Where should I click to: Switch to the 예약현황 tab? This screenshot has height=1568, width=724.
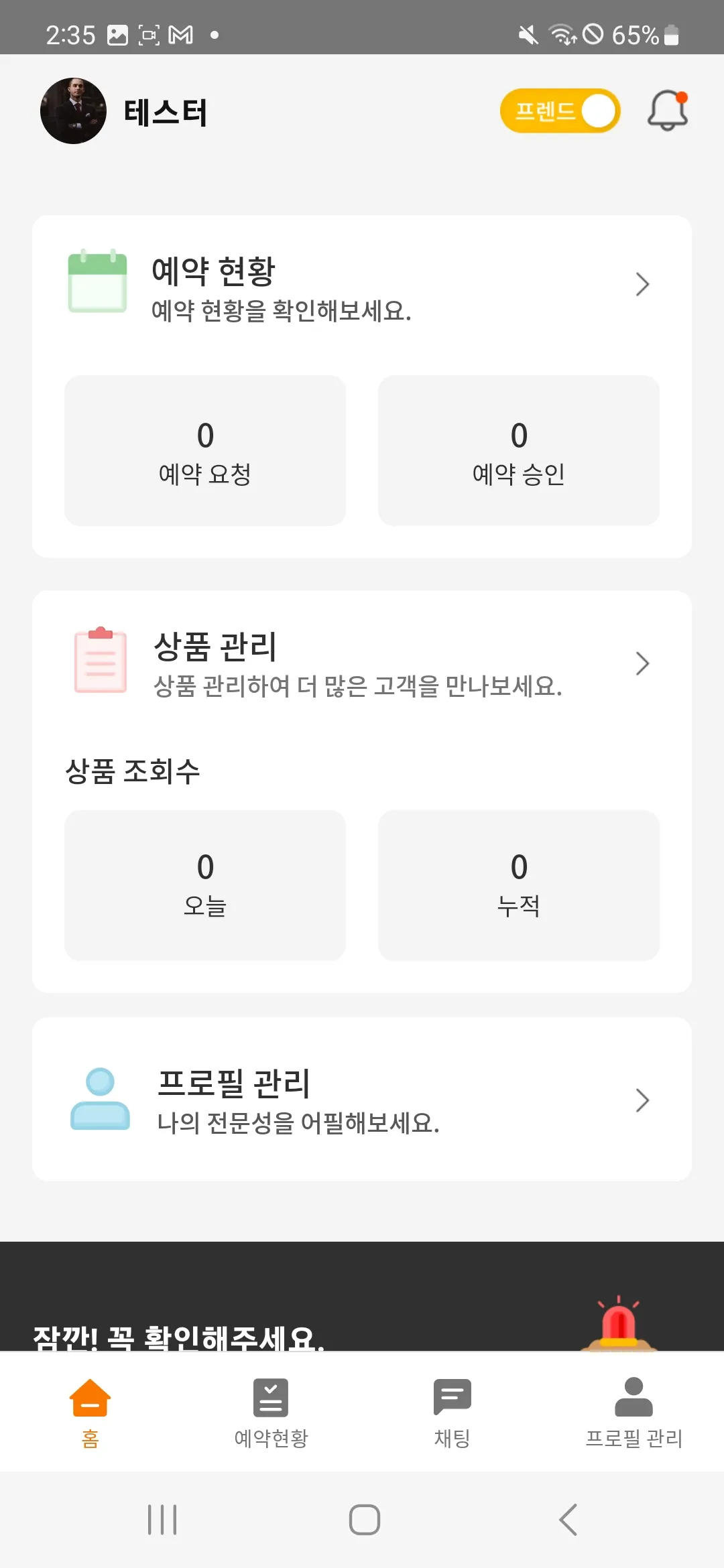pos(271,1411)
